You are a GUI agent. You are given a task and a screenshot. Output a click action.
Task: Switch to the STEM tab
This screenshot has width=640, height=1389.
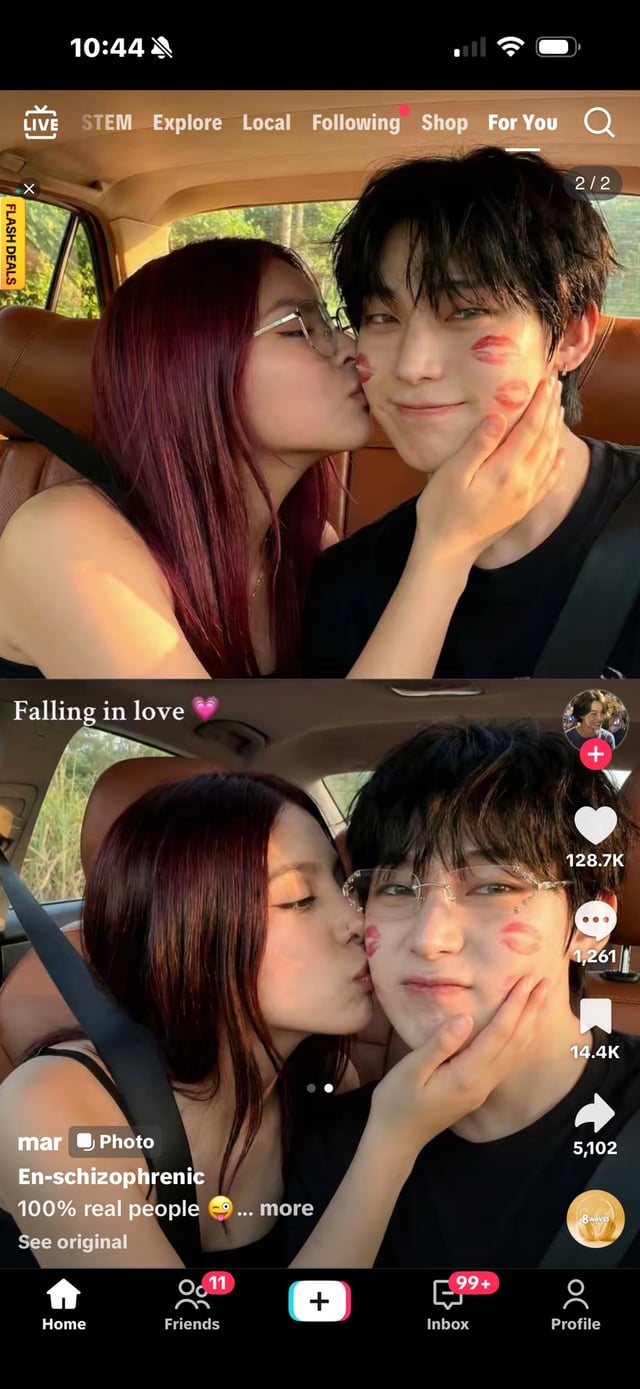point(106,122)
